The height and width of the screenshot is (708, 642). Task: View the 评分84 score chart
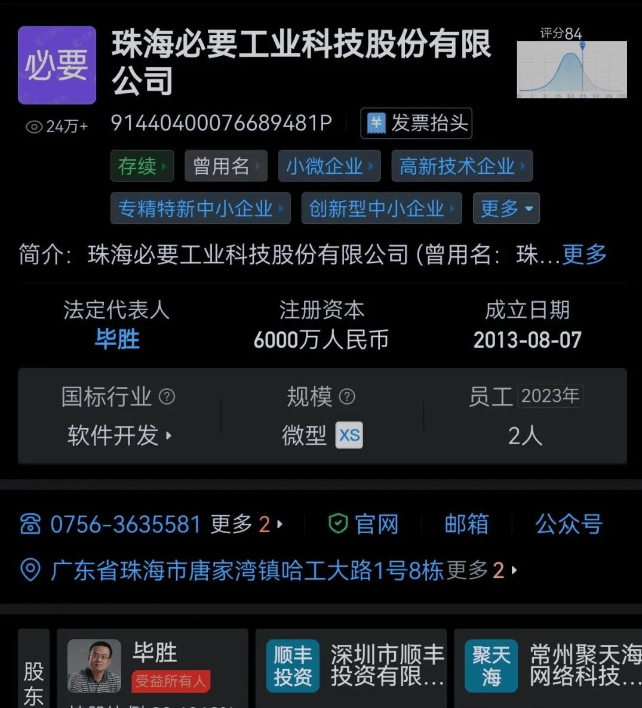571,66
